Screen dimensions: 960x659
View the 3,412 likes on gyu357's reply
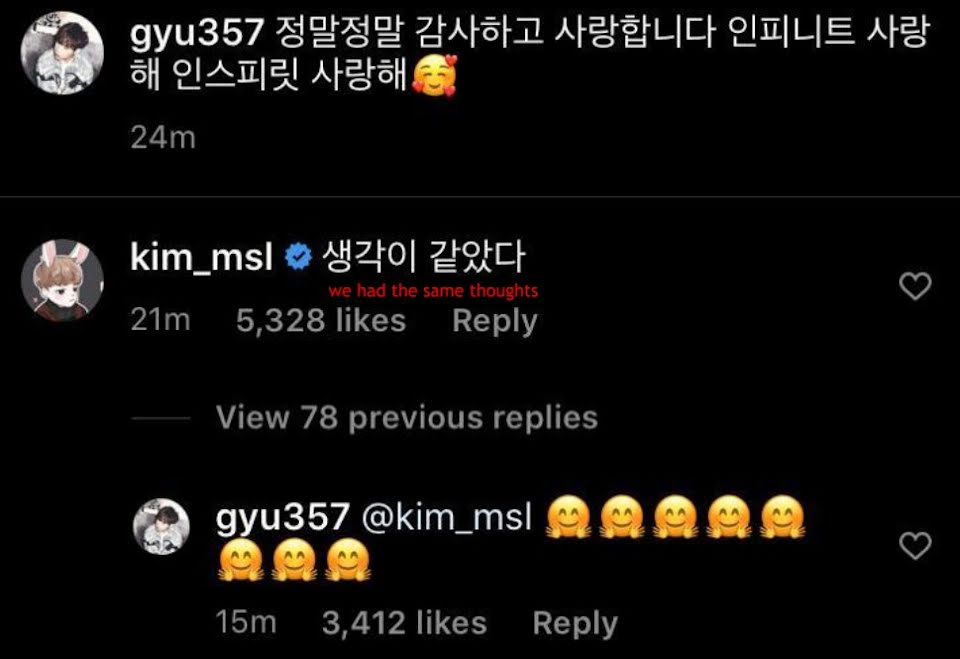click(x=404, y=623)
